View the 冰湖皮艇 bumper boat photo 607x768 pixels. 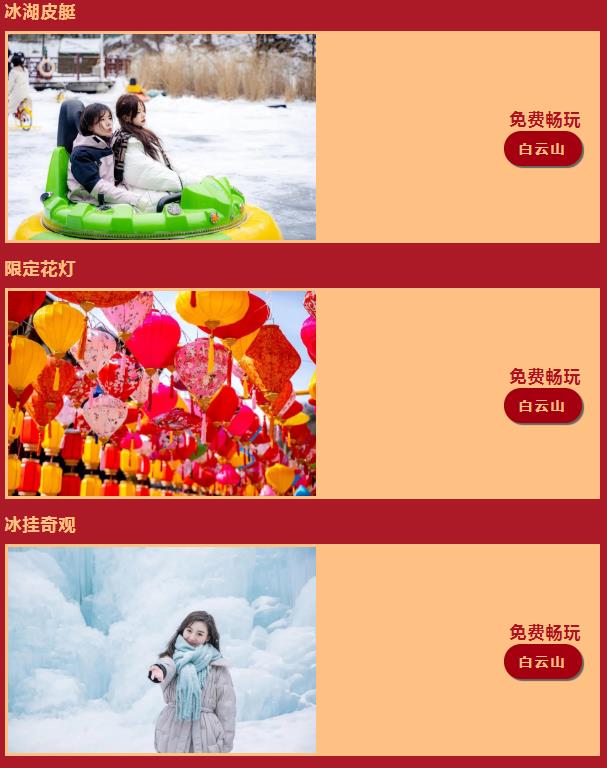pyautogui.click(x=162, y=137)
